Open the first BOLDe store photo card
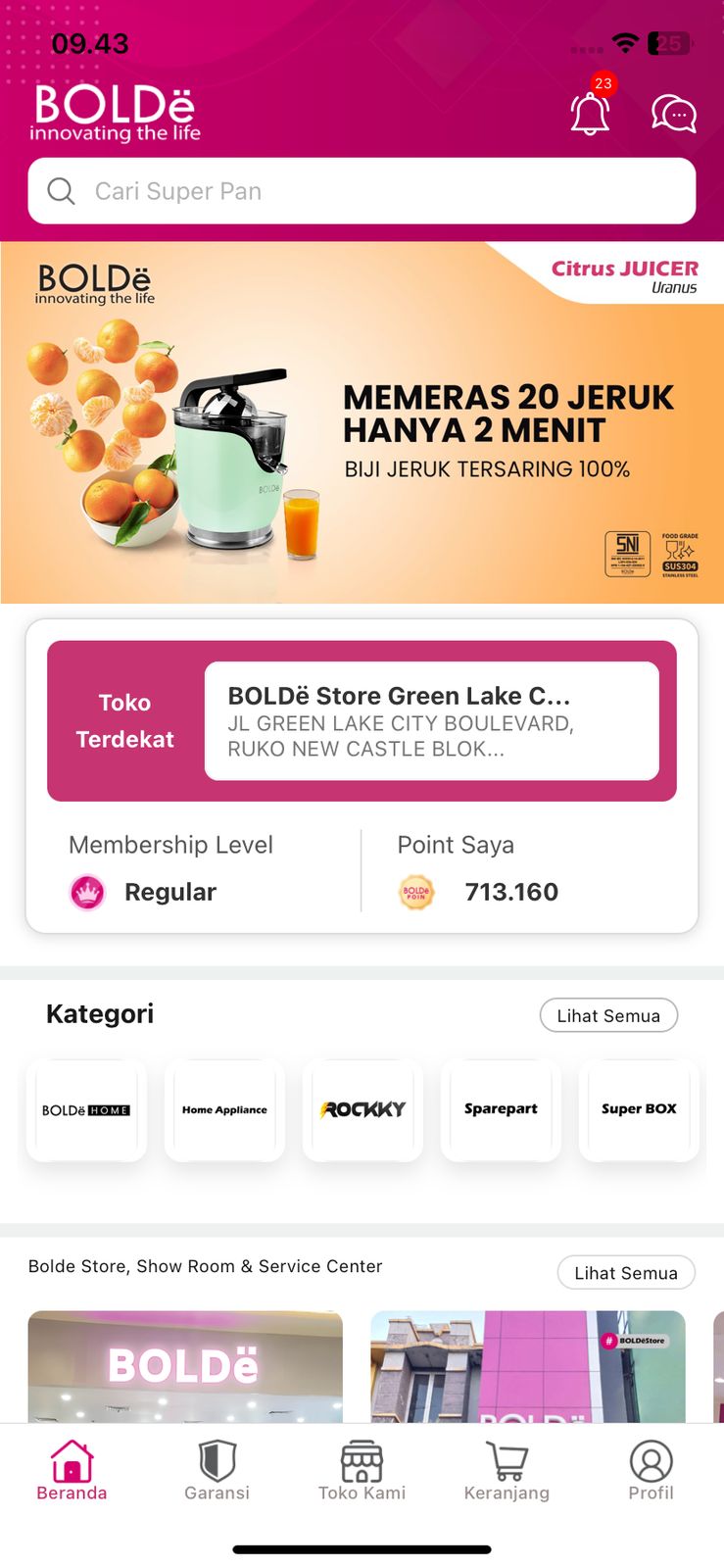Image resolution: width=724 pixels, height=1568 pixels. coord(185,1367)
